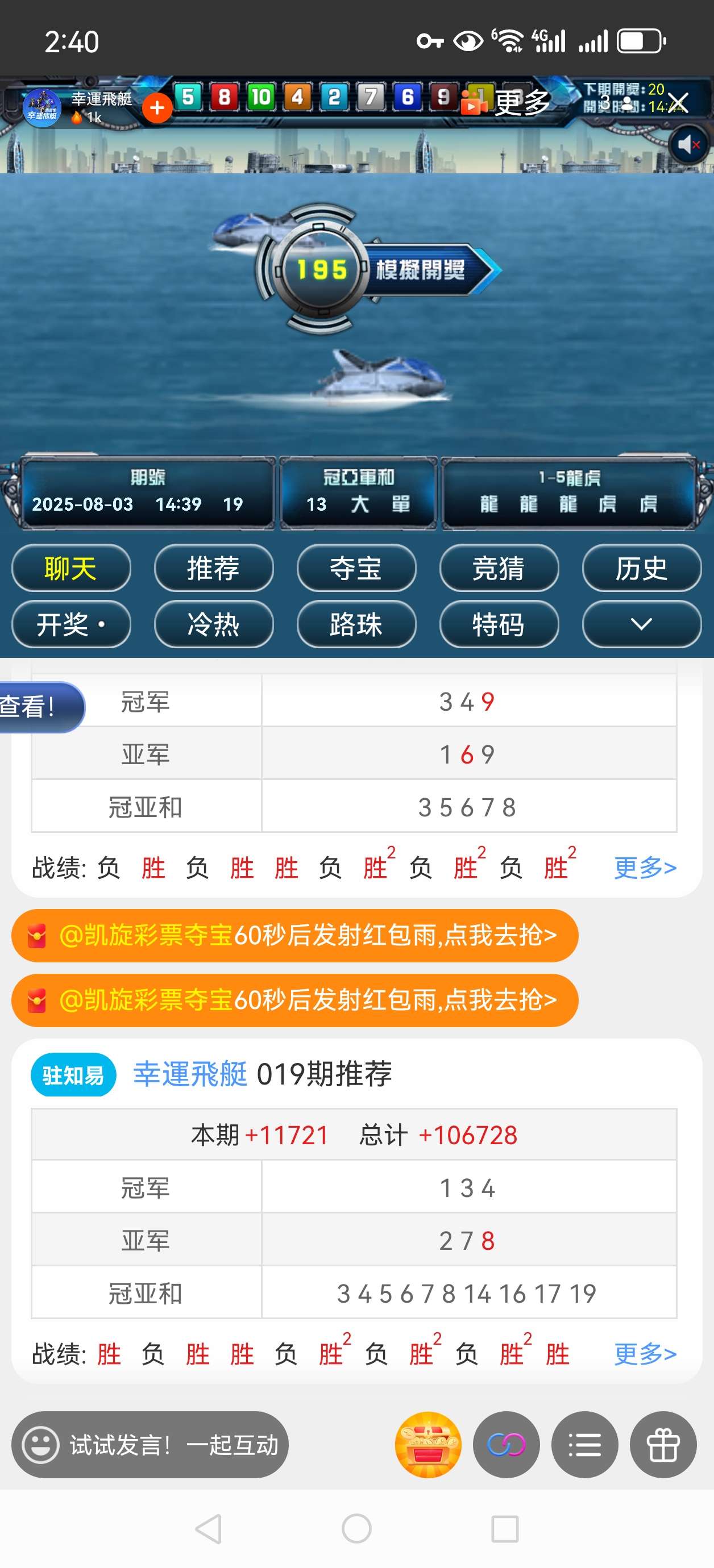Follow 幸運飛艇 with the orange plus button
Viewport: 714px width, 1568px height.
[157, 109]
